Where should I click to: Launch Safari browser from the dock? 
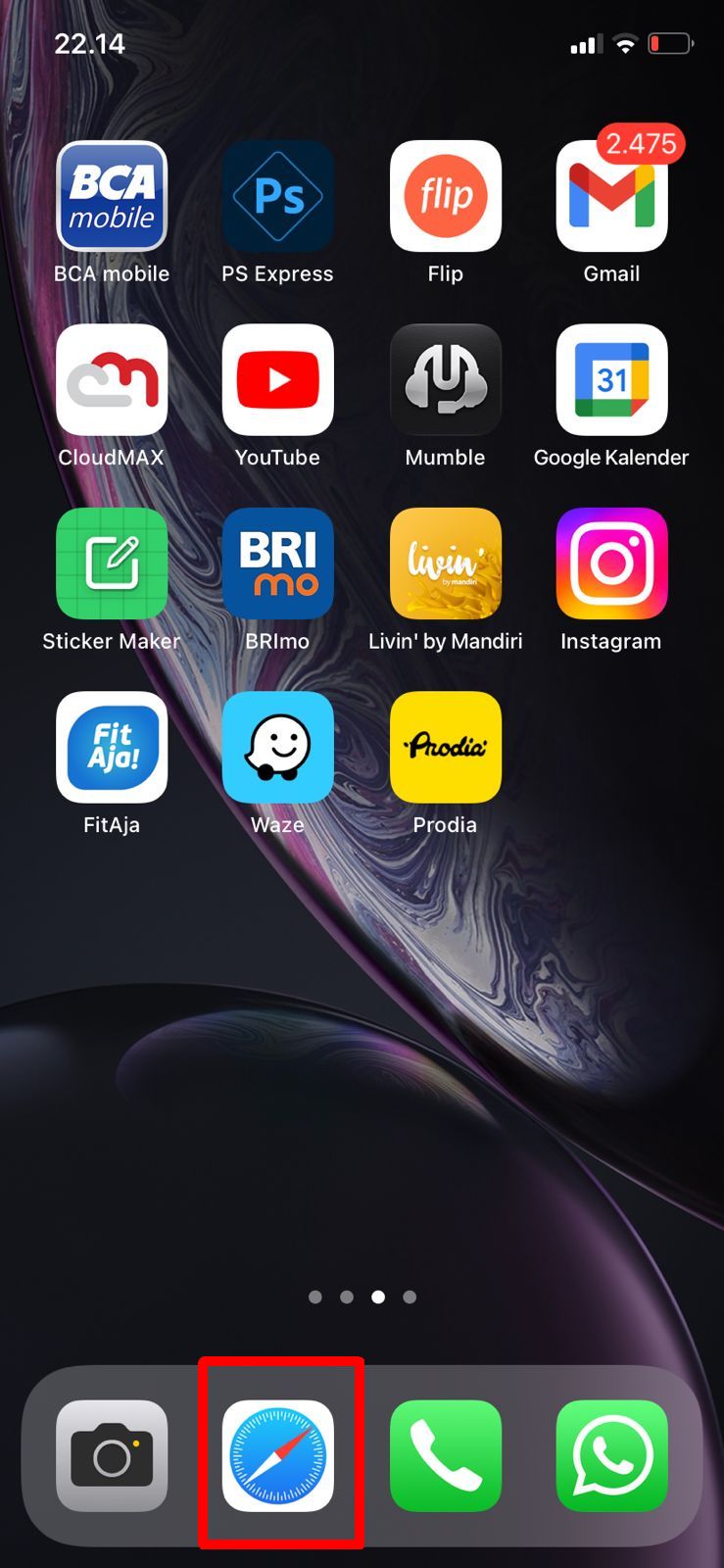(x=278, y=1456)
